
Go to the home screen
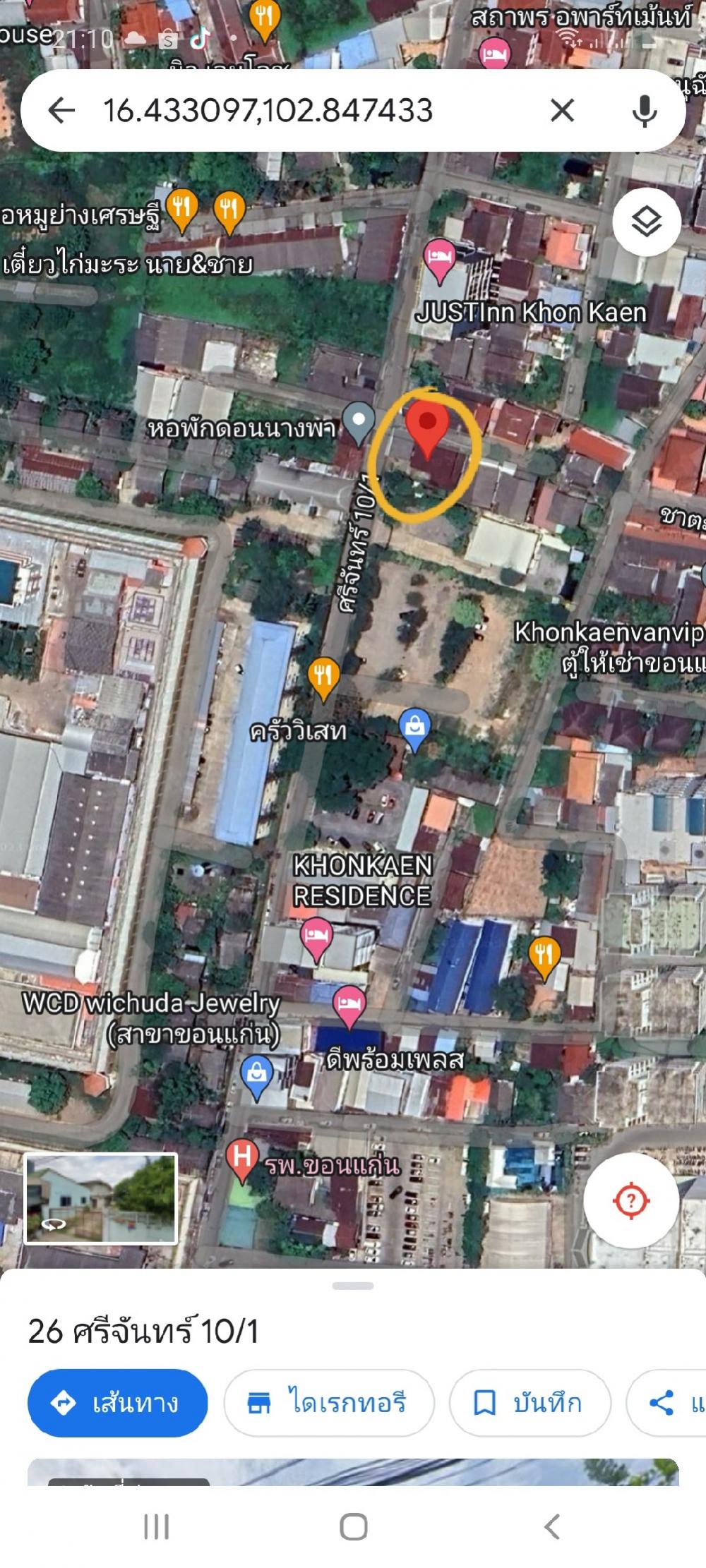[353, 1527]
